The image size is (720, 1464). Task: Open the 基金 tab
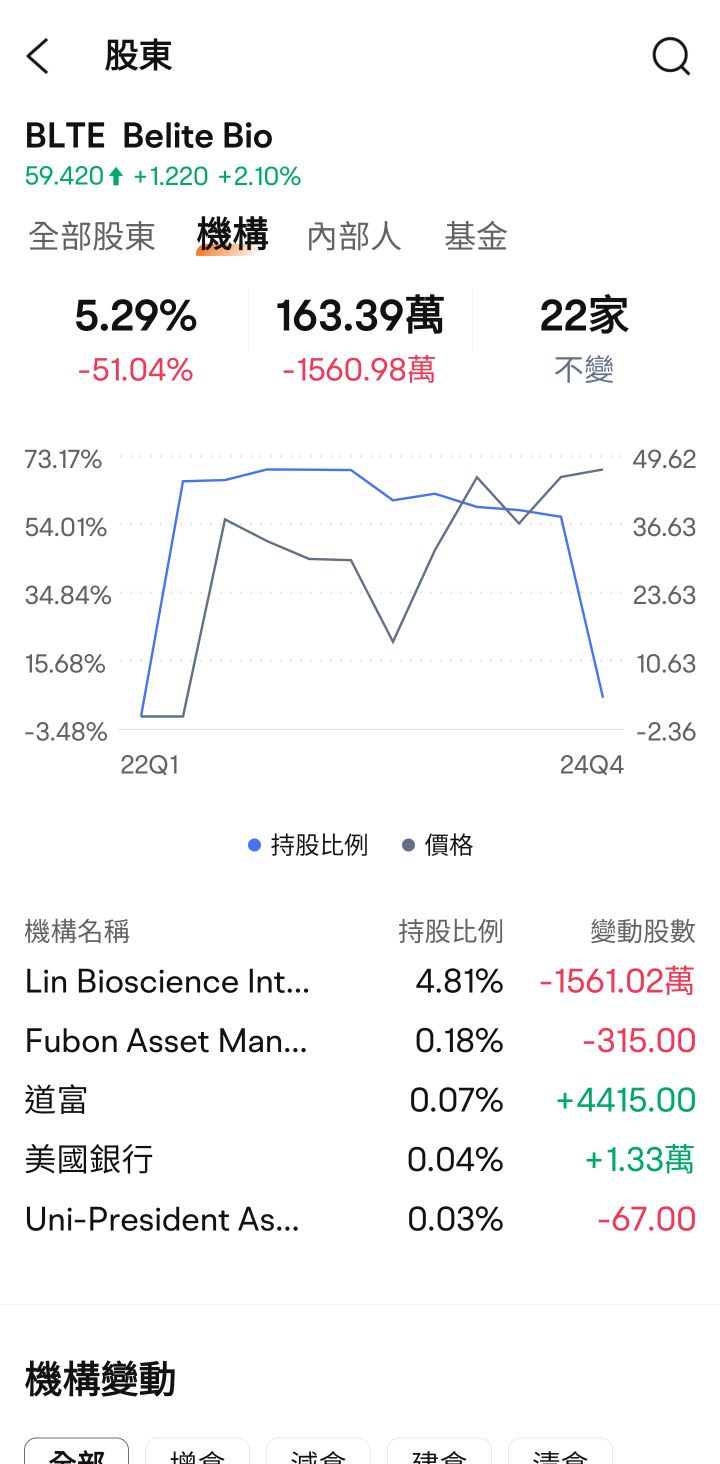(476, 237)
